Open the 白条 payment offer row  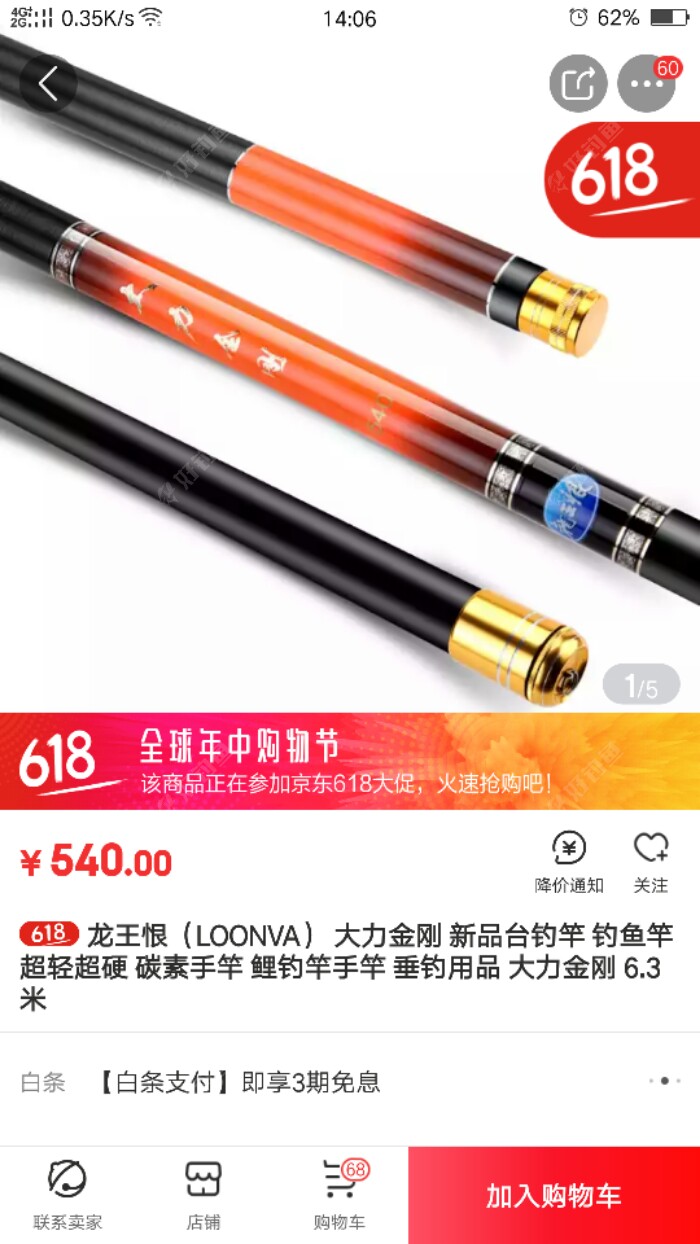(350, 1082)
